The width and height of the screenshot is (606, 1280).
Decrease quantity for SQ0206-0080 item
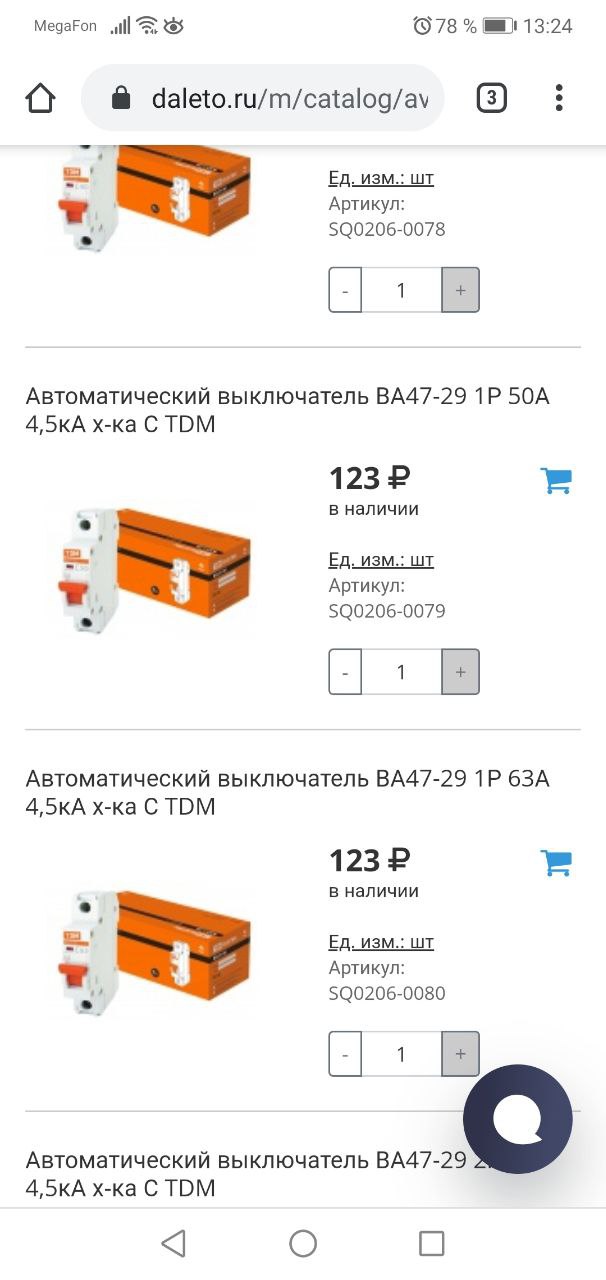pyautogui.click(x=345, y=1054)
